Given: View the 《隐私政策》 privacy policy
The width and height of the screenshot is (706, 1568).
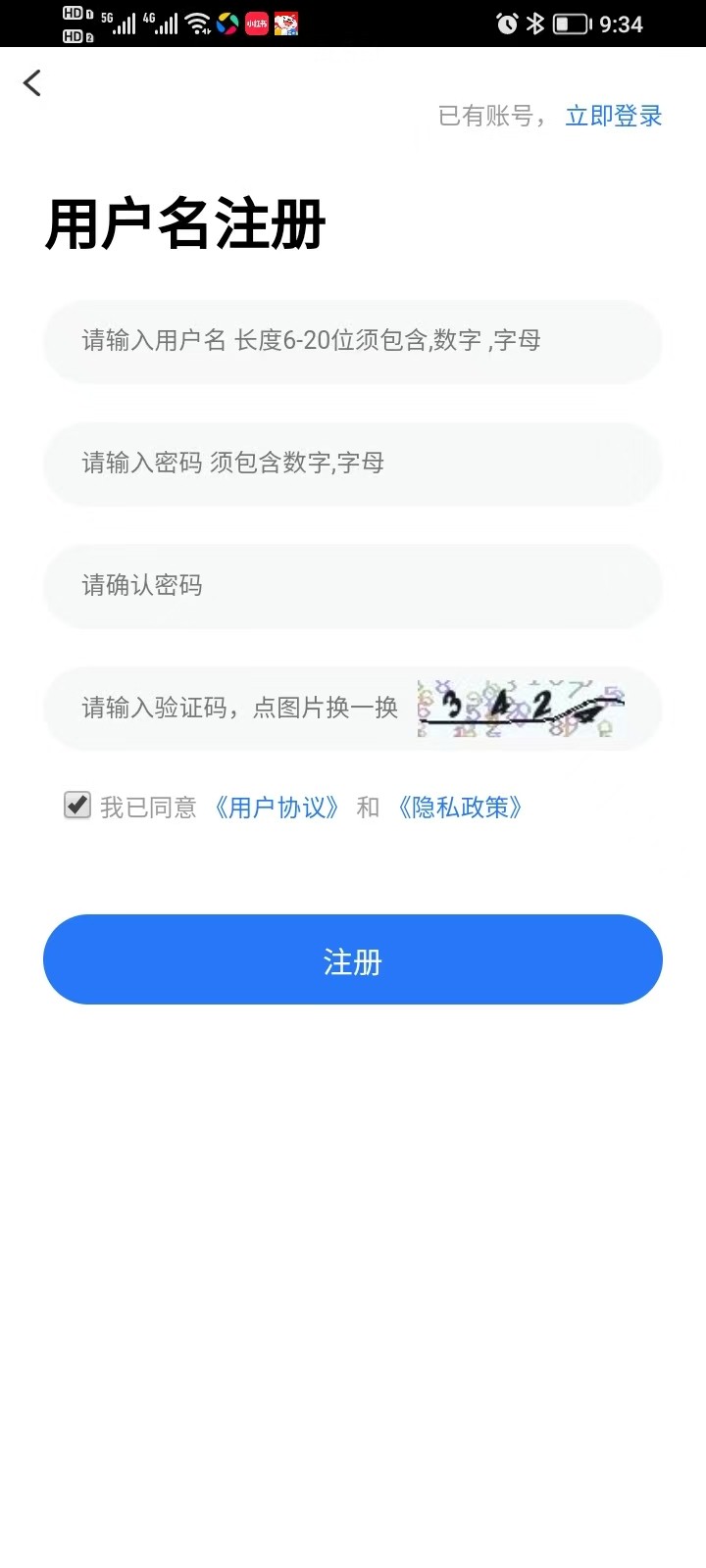Looking at the screenshot, I should click(x=460, y=808).
